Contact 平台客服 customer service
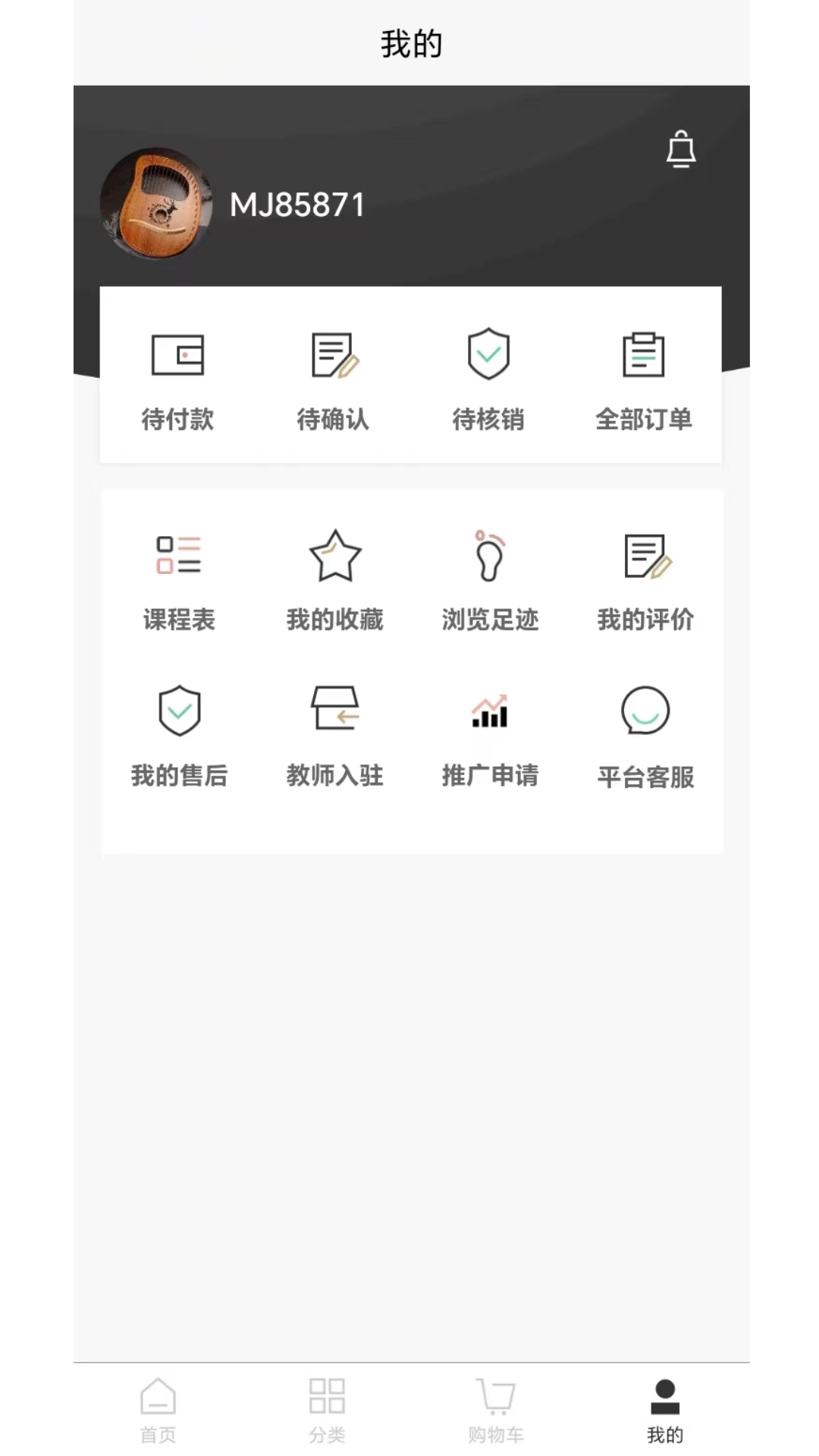The image size is (819, 1456). 645,736
